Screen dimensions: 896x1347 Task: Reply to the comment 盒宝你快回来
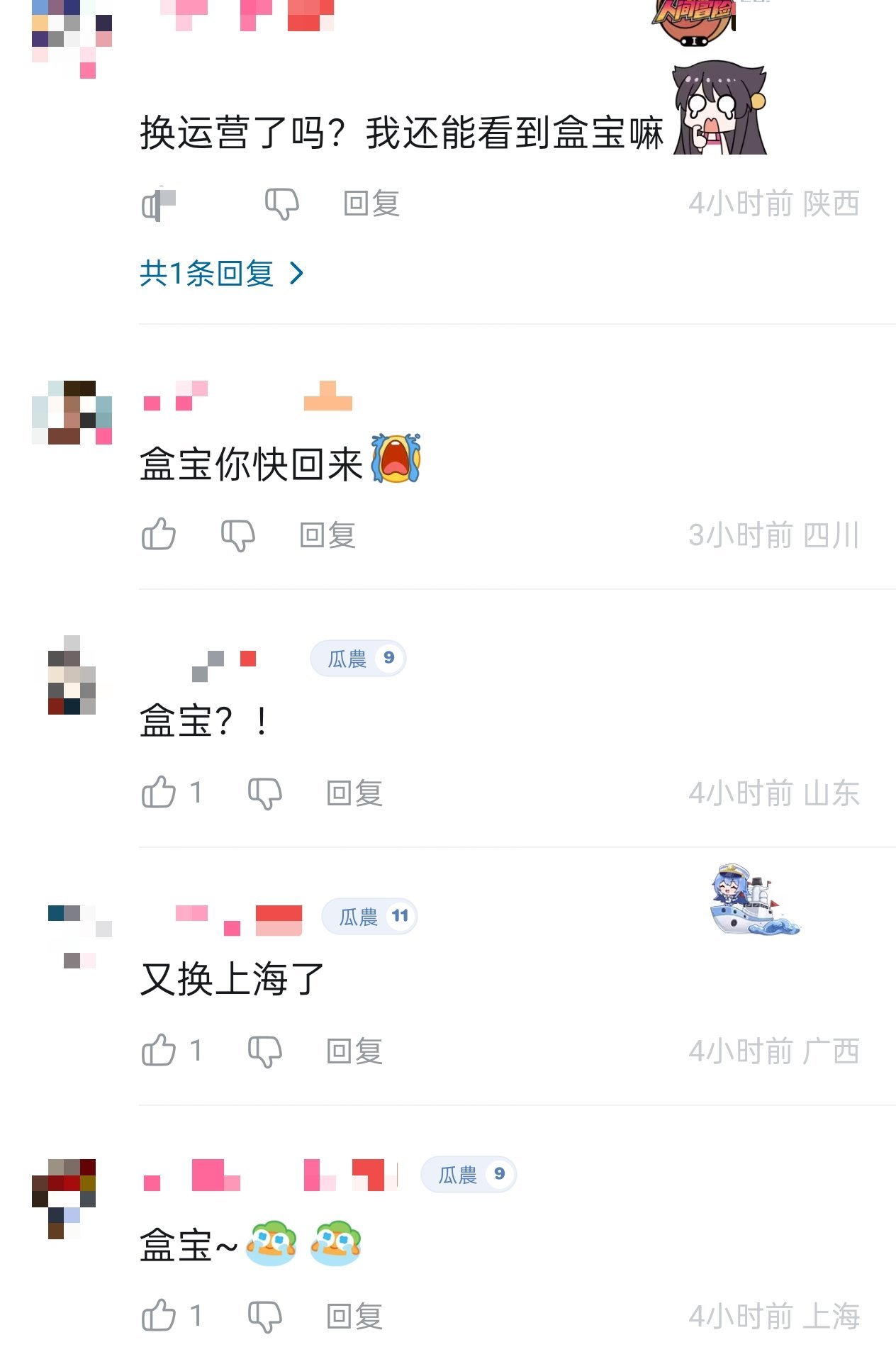click(x=327, y=535)
